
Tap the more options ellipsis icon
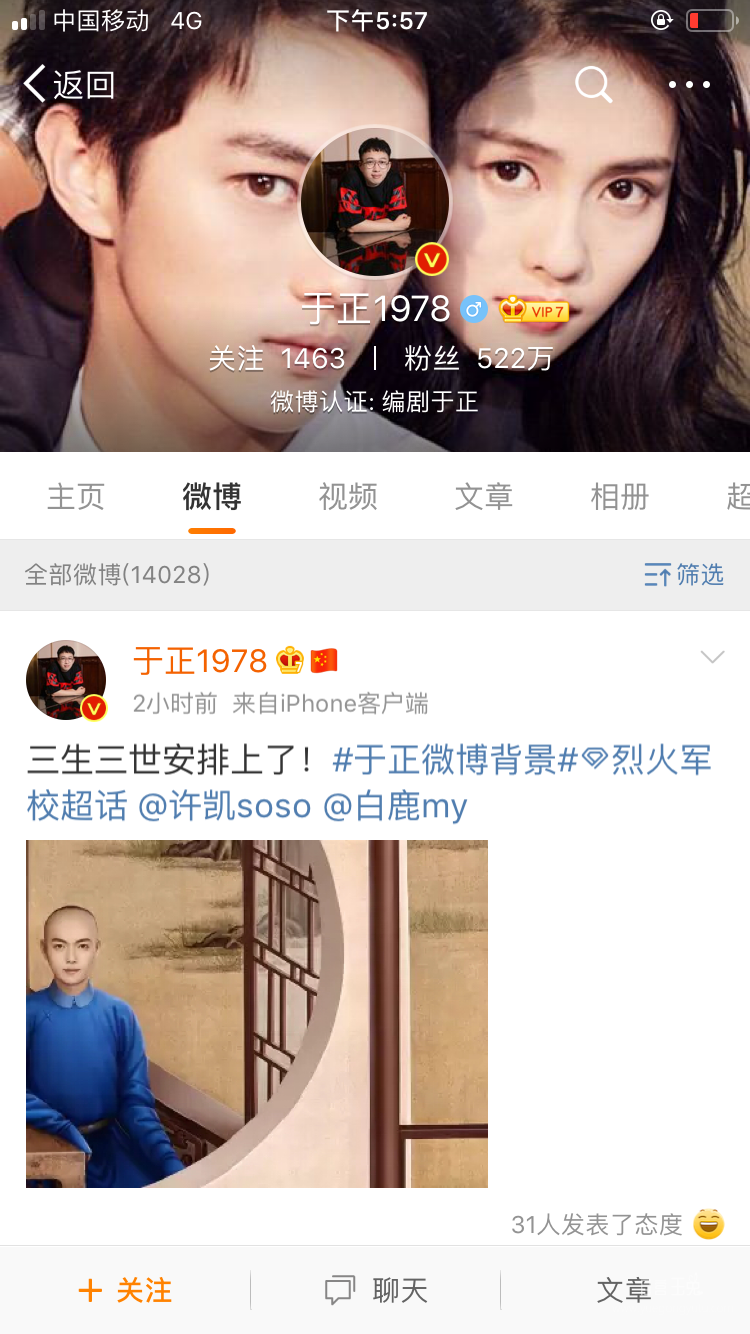pyautogui.click(x=688, y=84)
